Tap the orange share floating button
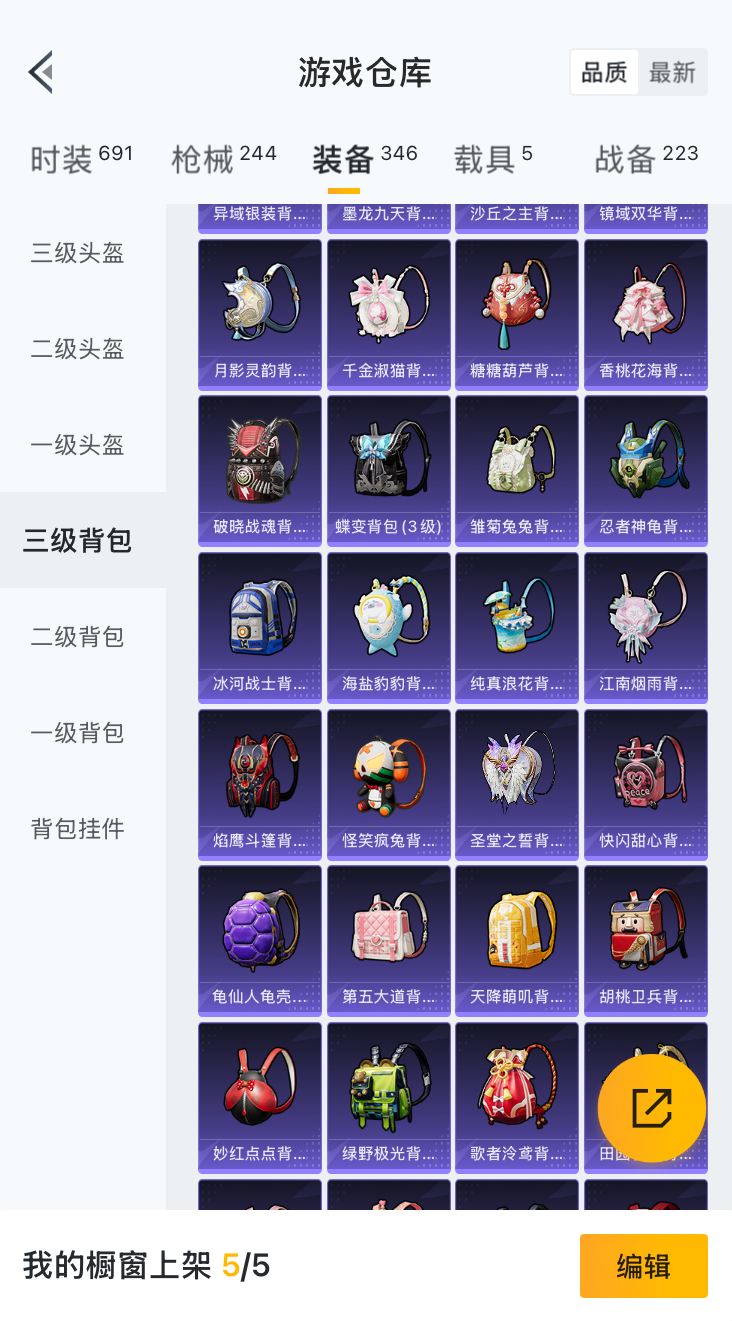Screen dimensions: 732x1321 coord(652,1108)
